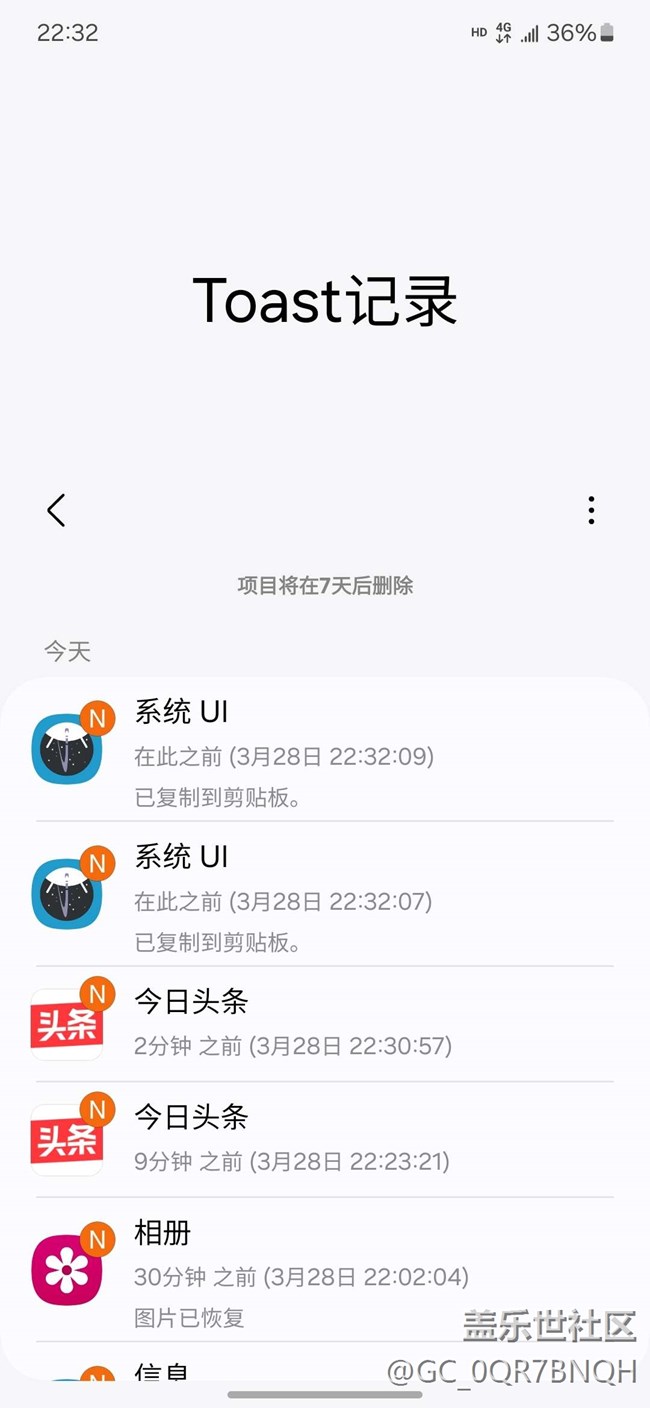This screenshot has width=650, height=1408.
Task: Open the three-dot overflow menu
Action: tap(591, 510)
